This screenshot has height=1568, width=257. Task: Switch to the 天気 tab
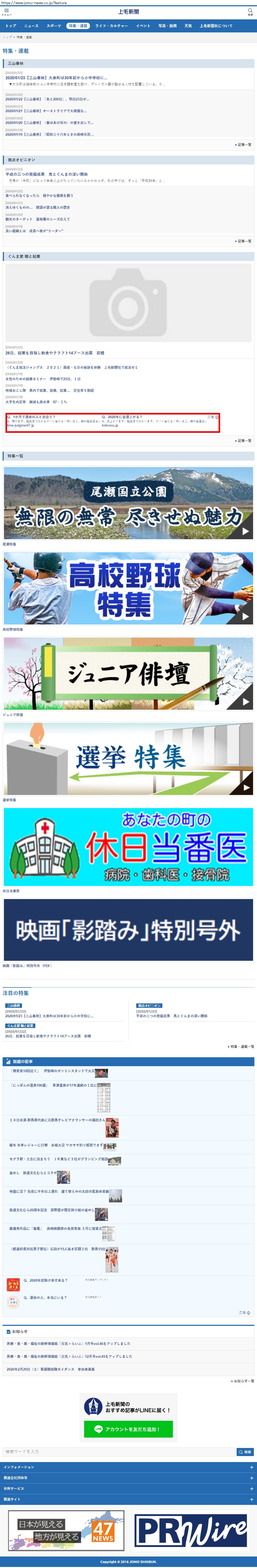188,26
